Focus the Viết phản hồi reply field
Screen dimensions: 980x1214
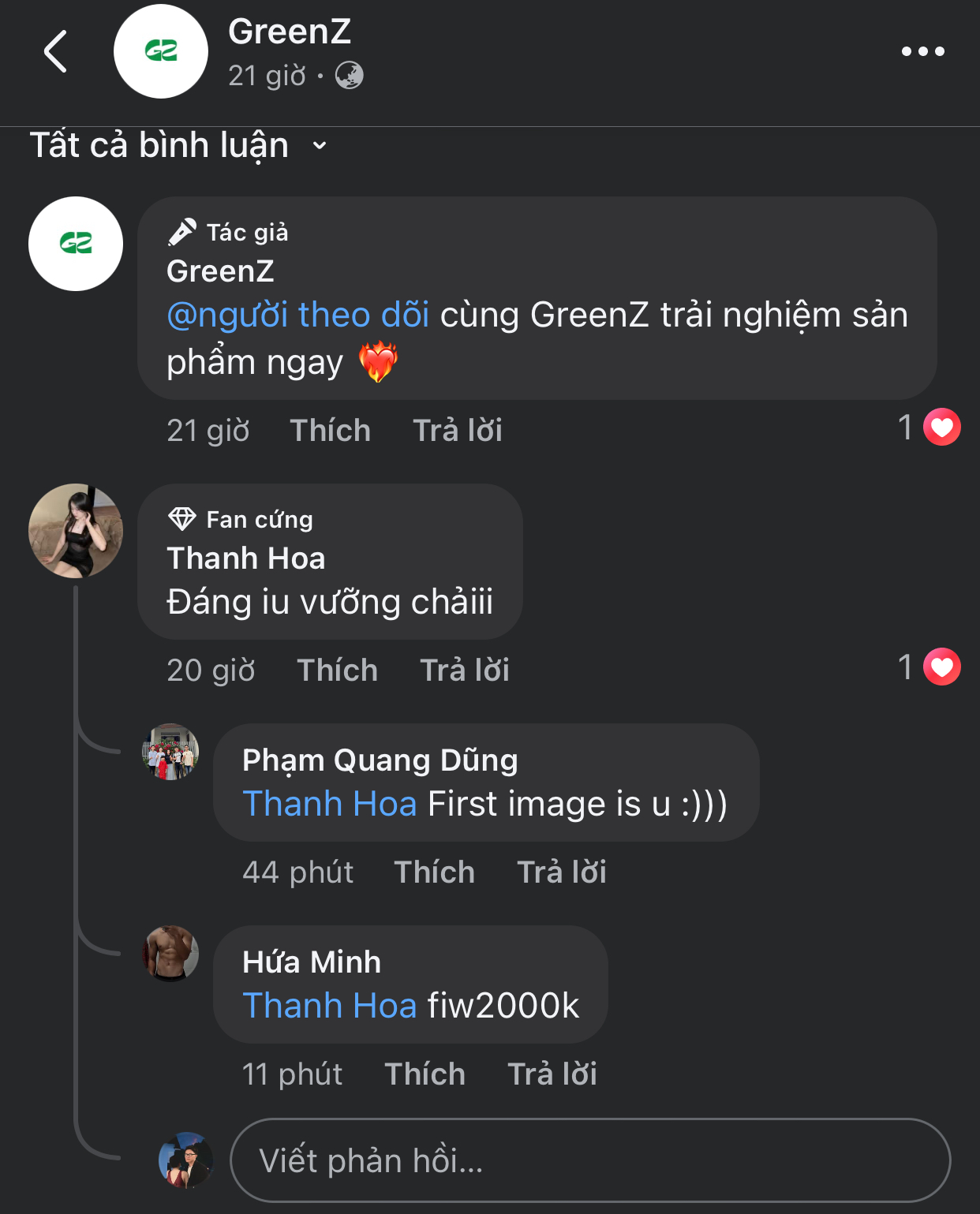589,1160
